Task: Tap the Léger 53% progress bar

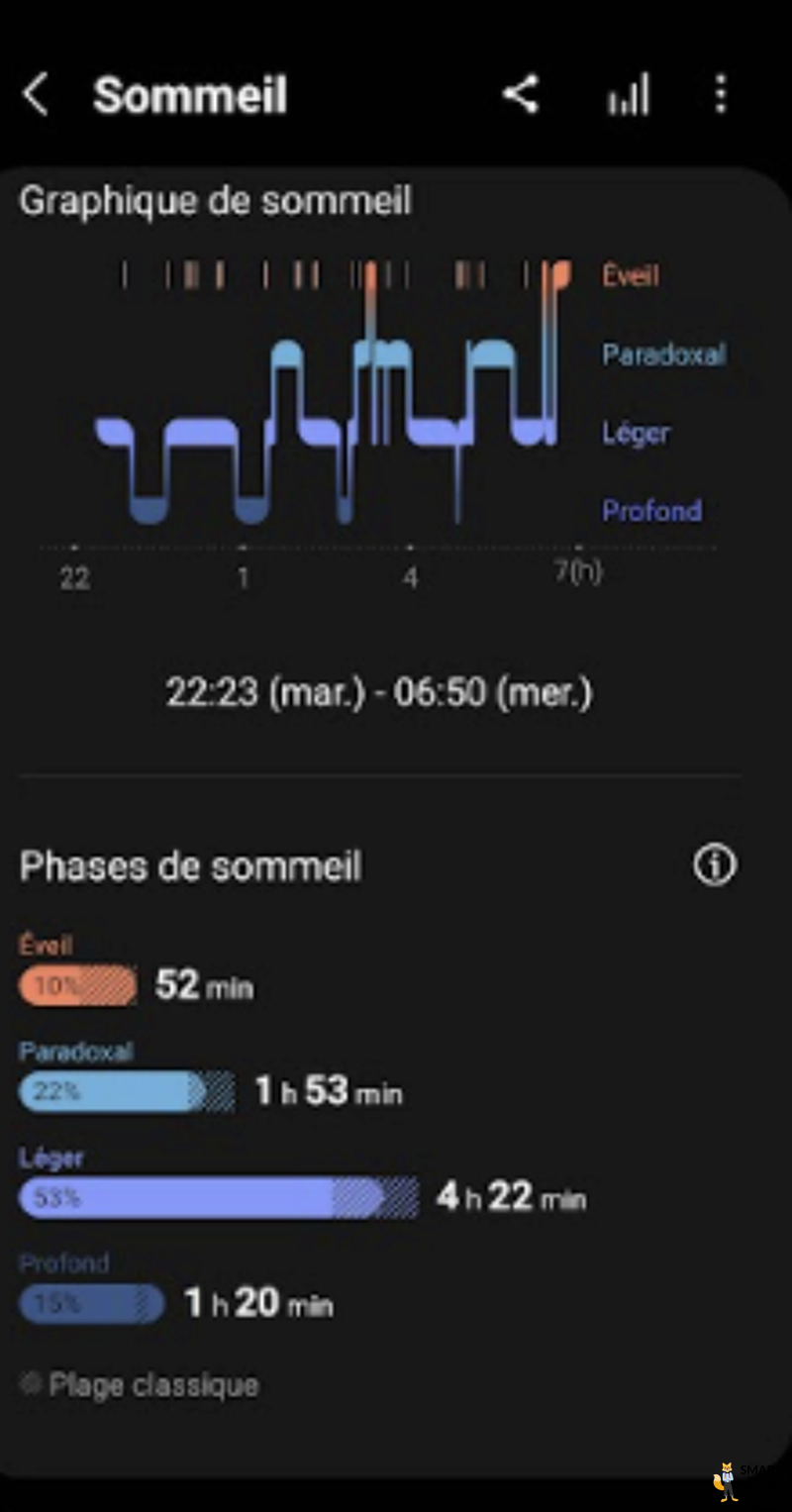Action: pyautogui.click(x=198, y=1198)
